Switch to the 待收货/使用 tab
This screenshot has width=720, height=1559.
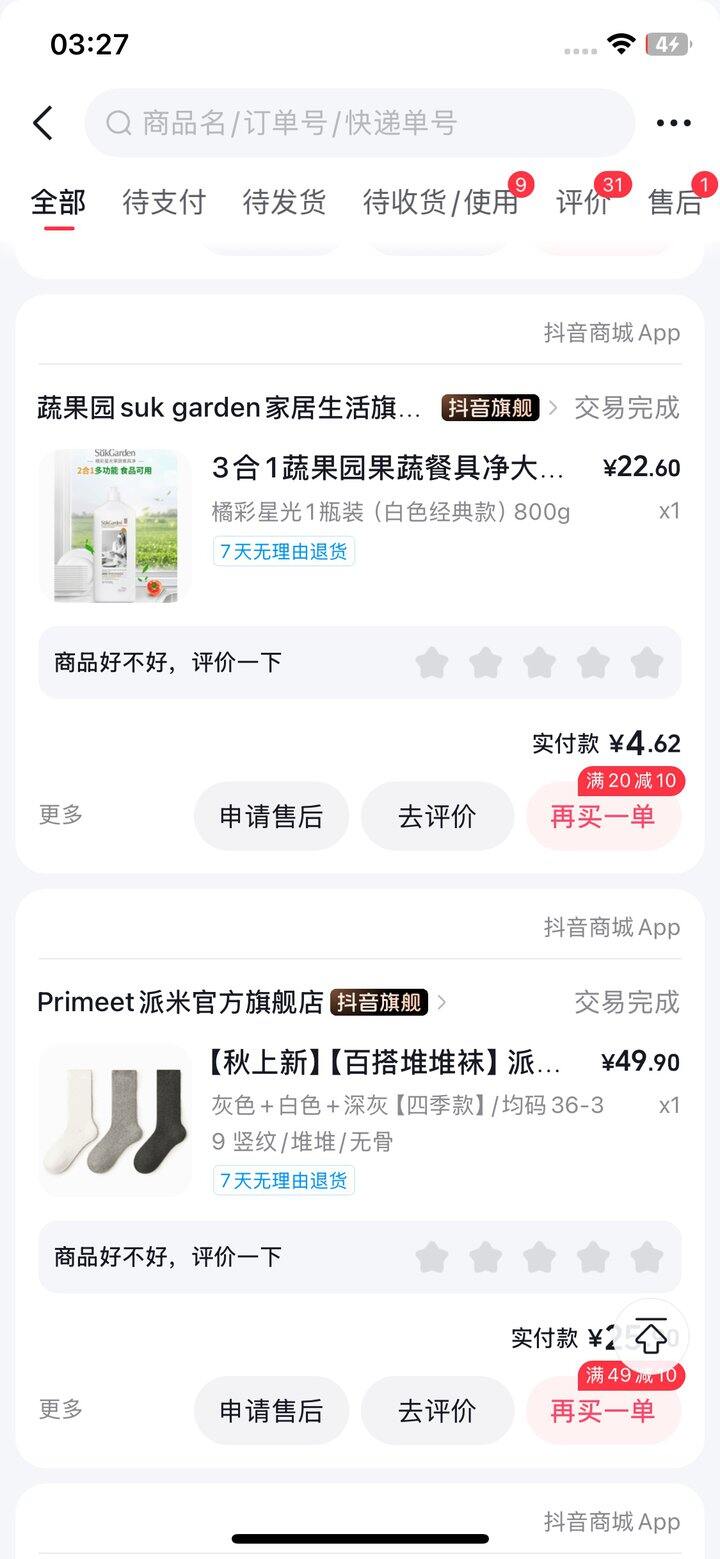click(x=440, y=202)
